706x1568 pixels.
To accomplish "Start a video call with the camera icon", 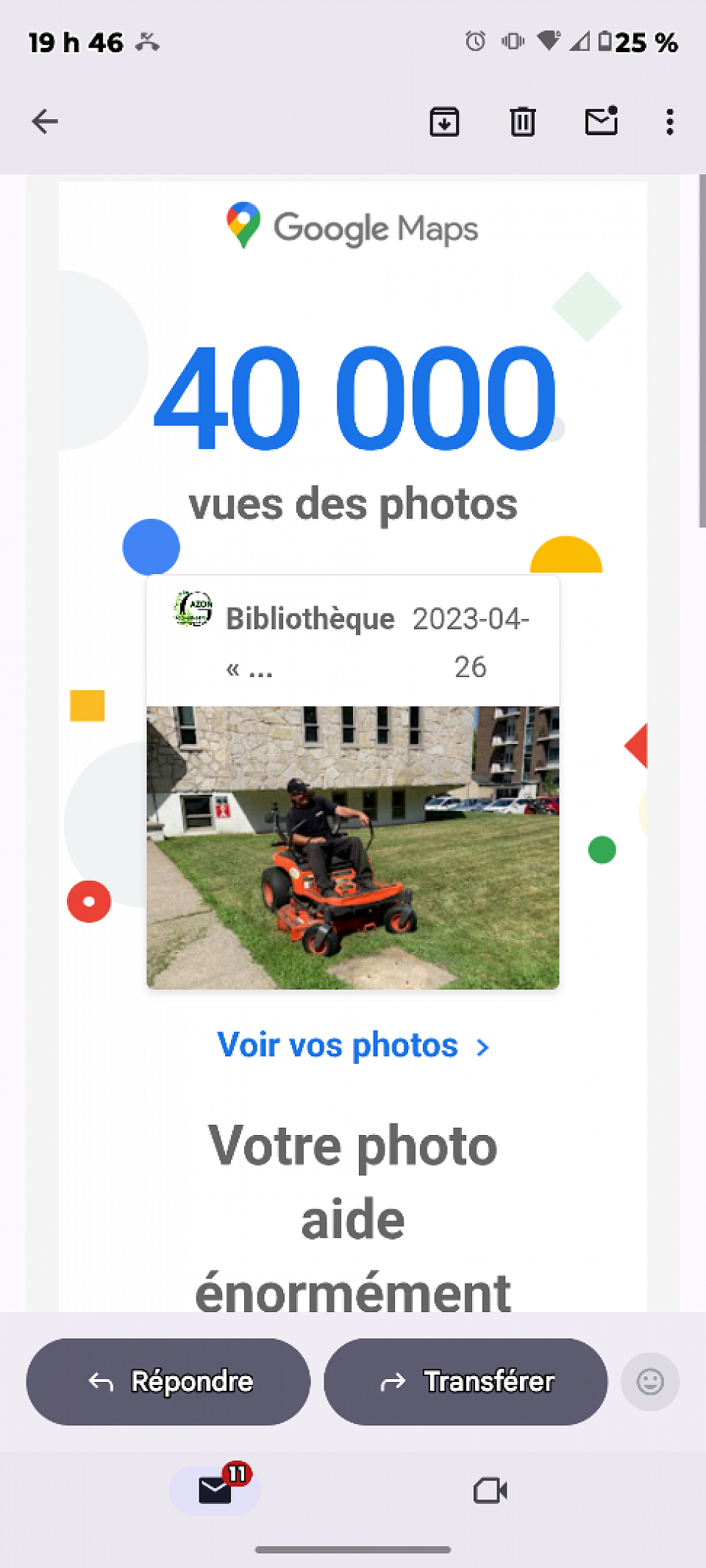I will click(x=491, y=1490).
